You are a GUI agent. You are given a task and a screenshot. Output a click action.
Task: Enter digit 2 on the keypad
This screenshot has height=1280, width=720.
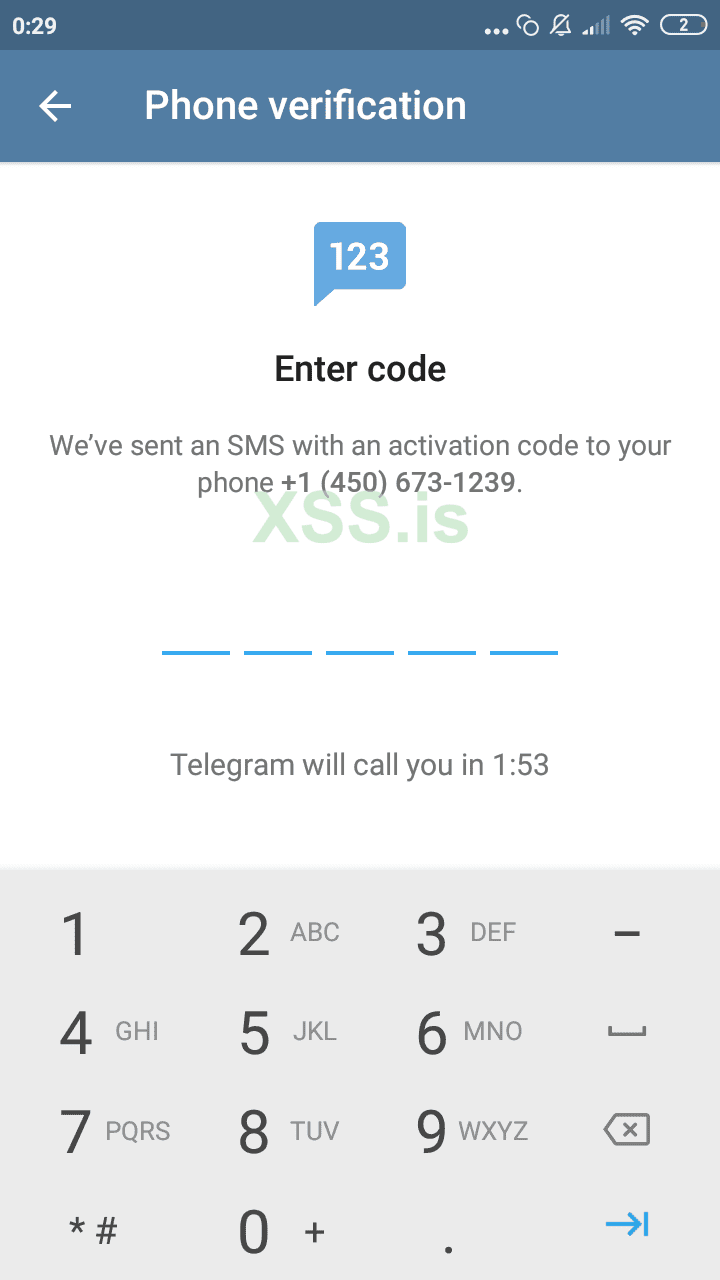coord(270,934)
